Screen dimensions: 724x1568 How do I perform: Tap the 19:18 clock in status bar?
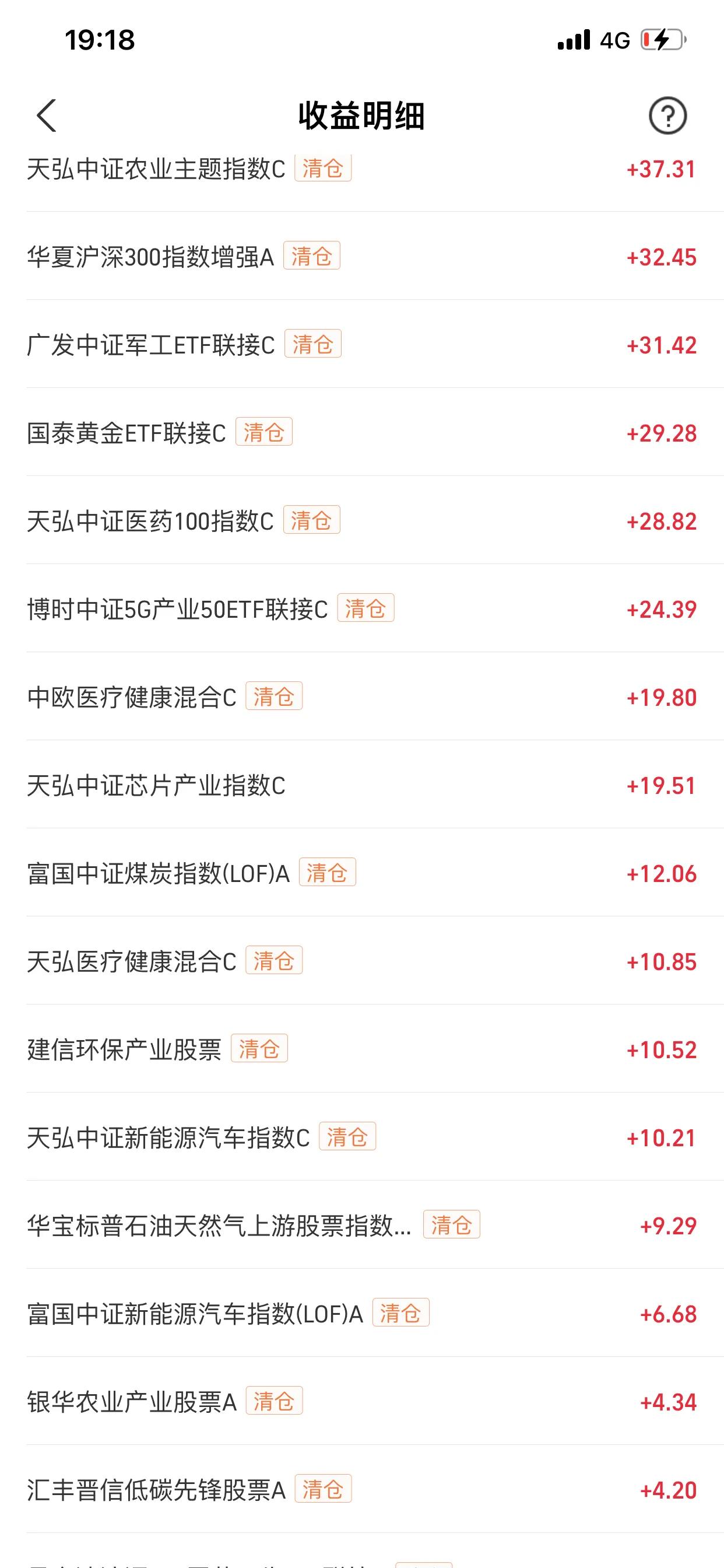pyautogui.click(x=100, y=38)
